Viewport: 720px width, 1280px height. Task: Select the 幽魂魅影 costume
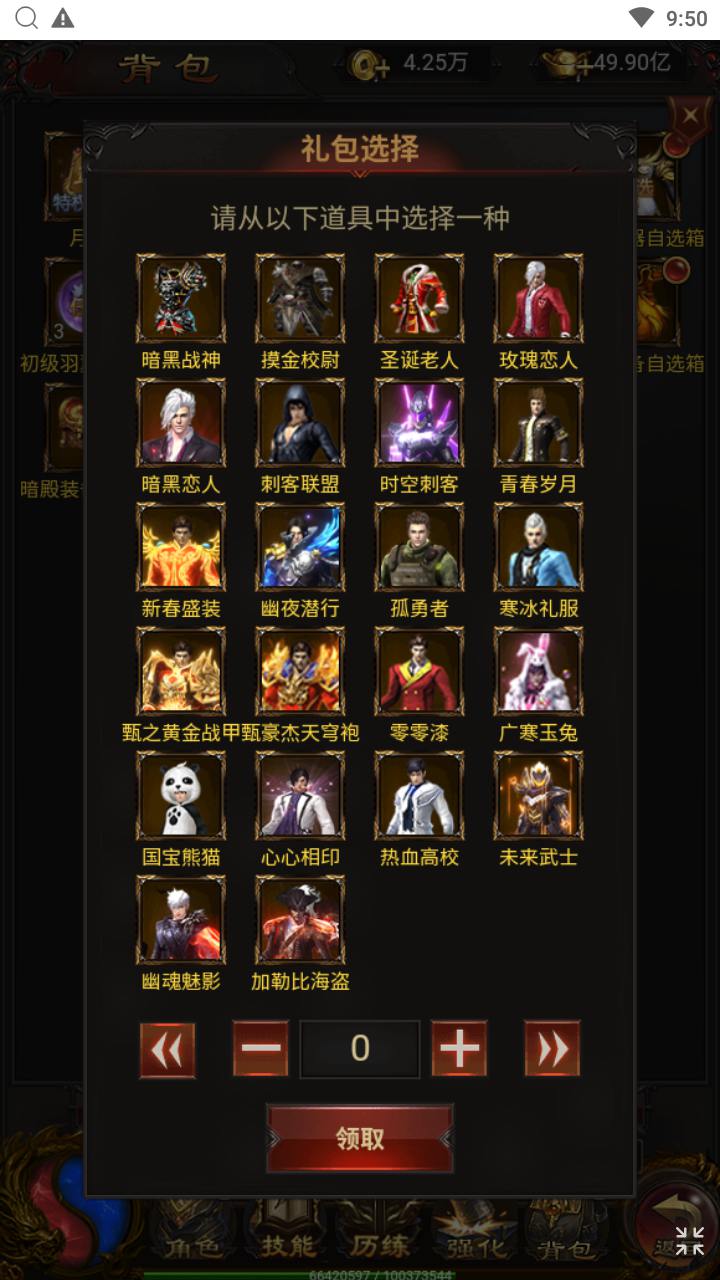click(x=180, y=920)
